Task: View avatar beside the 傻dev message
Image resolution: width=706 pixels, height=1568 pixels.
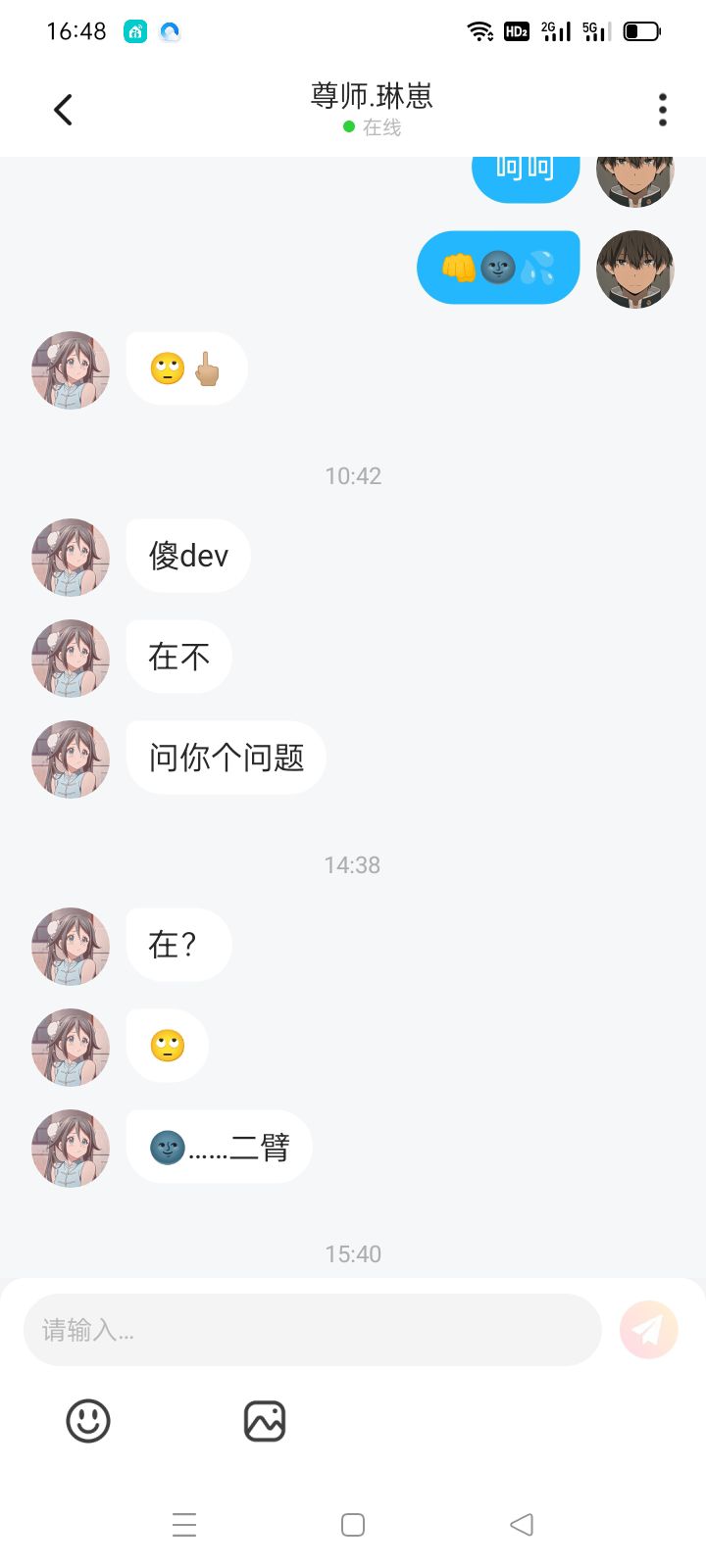Action: pyautogui.click(x=71, y=558)
